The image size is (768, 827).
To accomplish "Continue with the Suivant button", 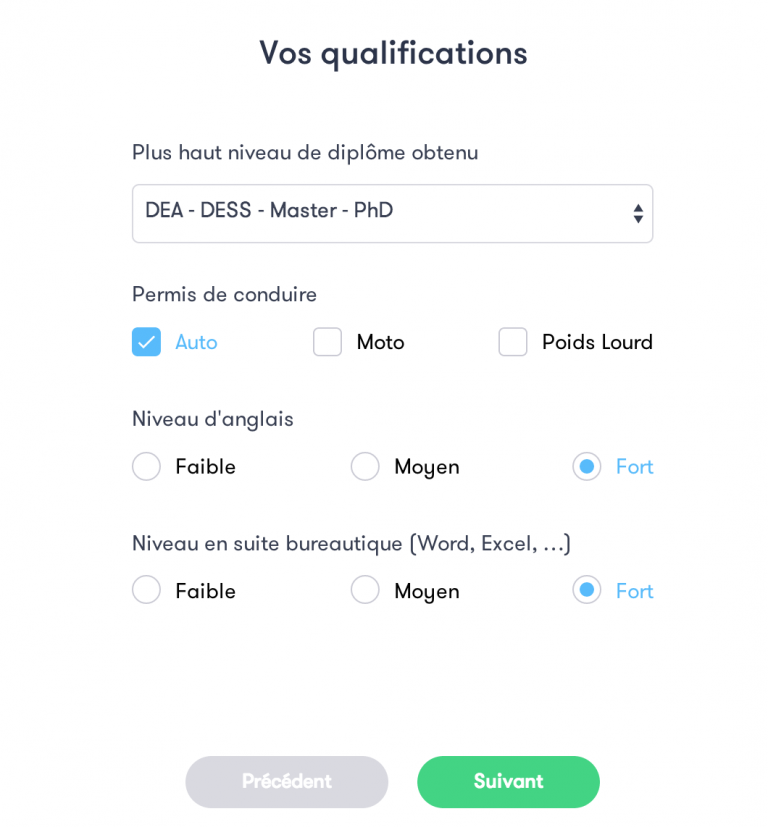I will tap(508, 782).
